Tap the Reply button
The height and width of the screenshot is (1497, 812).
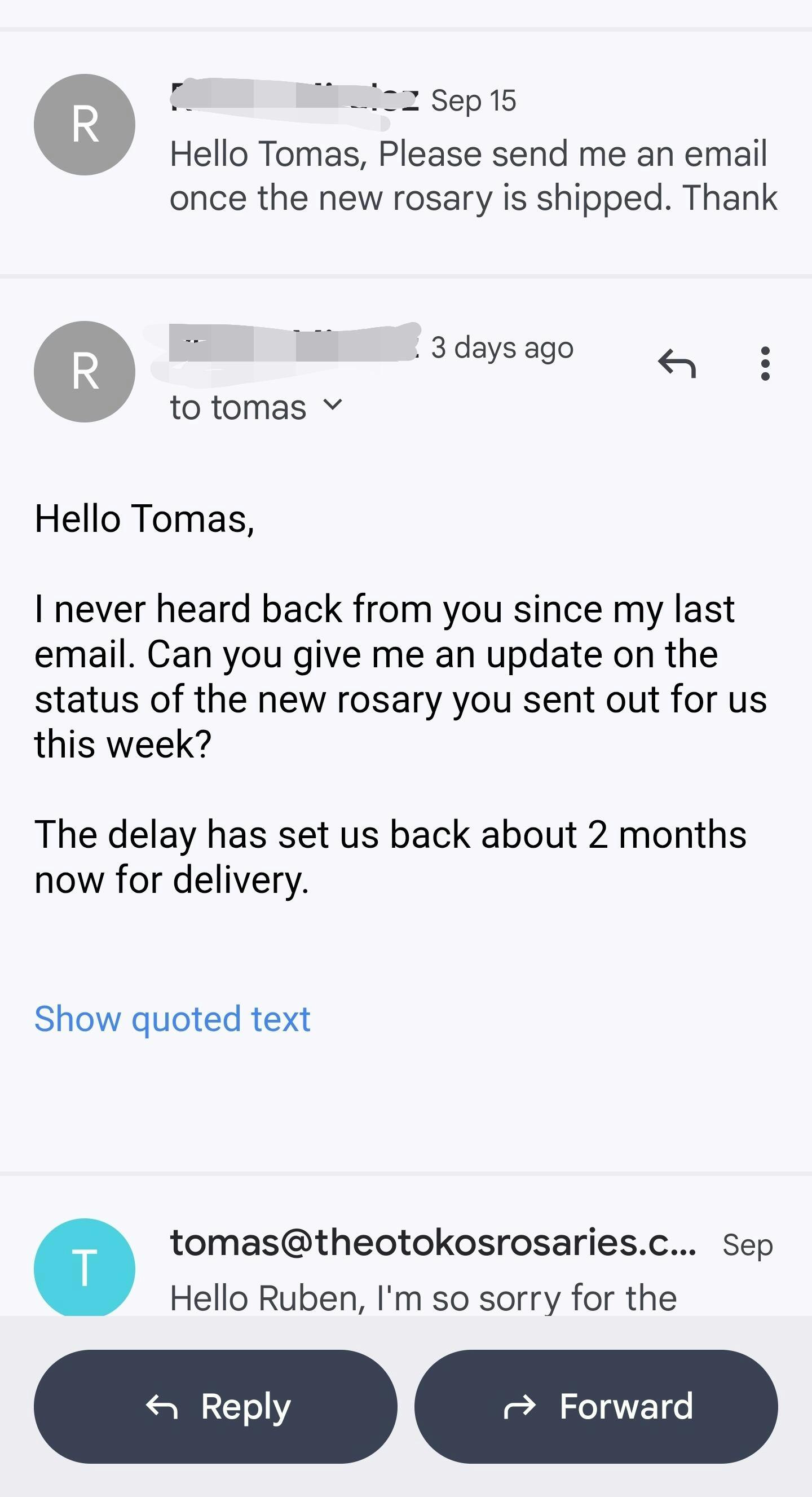(x=215, y=1406)
